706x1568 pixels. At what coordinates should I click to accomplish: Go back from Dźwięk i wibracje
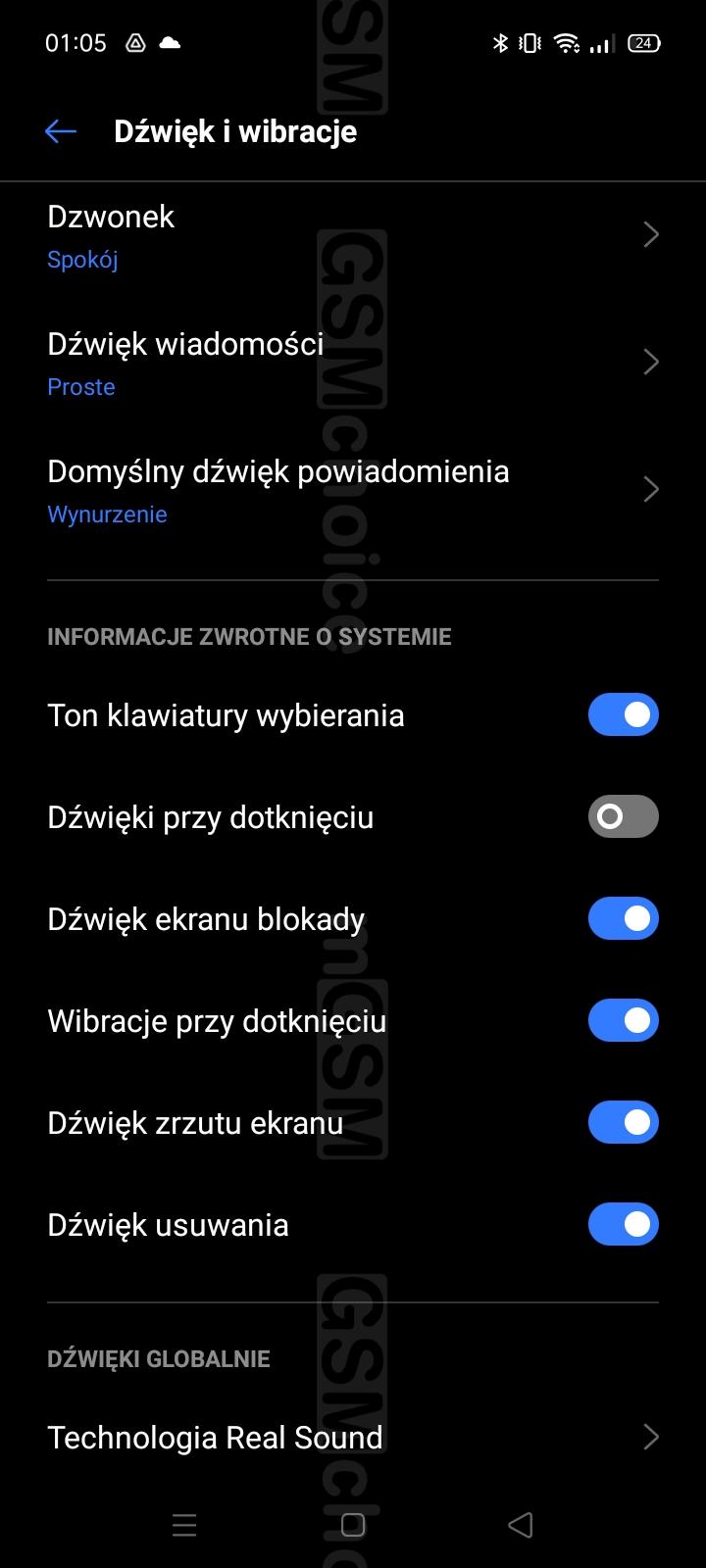[x=61, y=131]
